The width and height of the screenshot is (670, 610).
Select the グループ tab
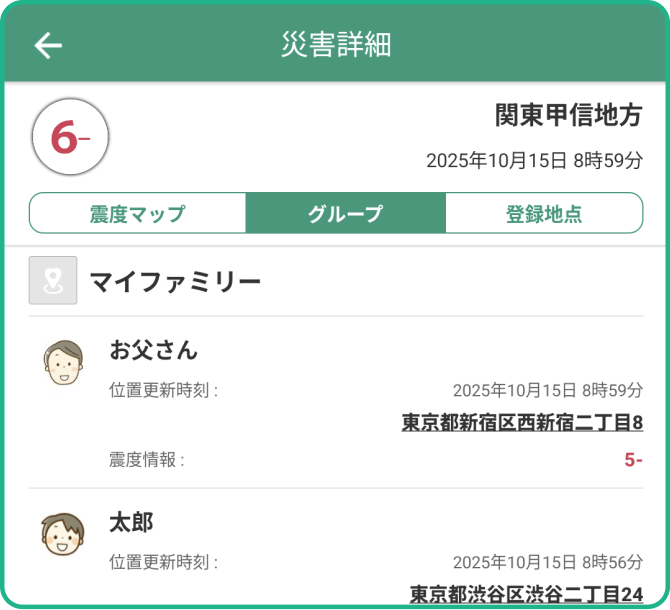tap(345, 214)
